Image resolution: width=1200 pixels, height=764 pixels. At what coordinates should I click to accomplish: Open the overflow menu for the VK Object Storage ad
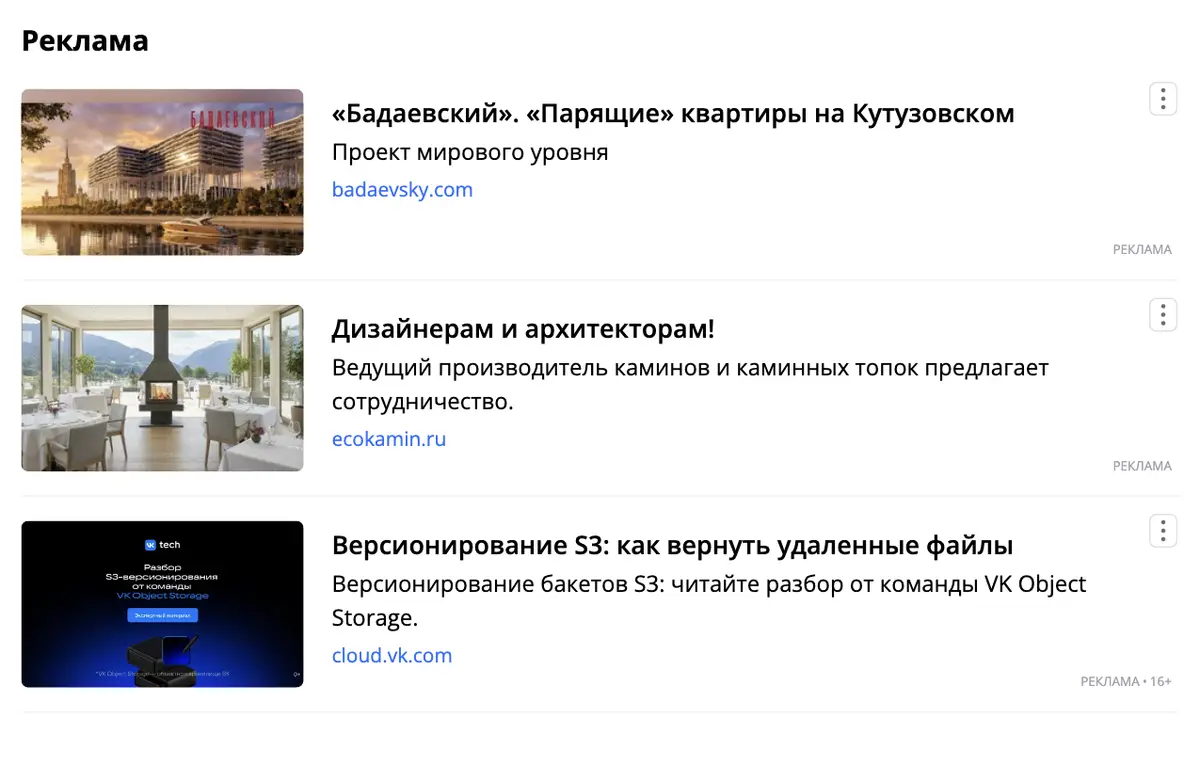1162,530
